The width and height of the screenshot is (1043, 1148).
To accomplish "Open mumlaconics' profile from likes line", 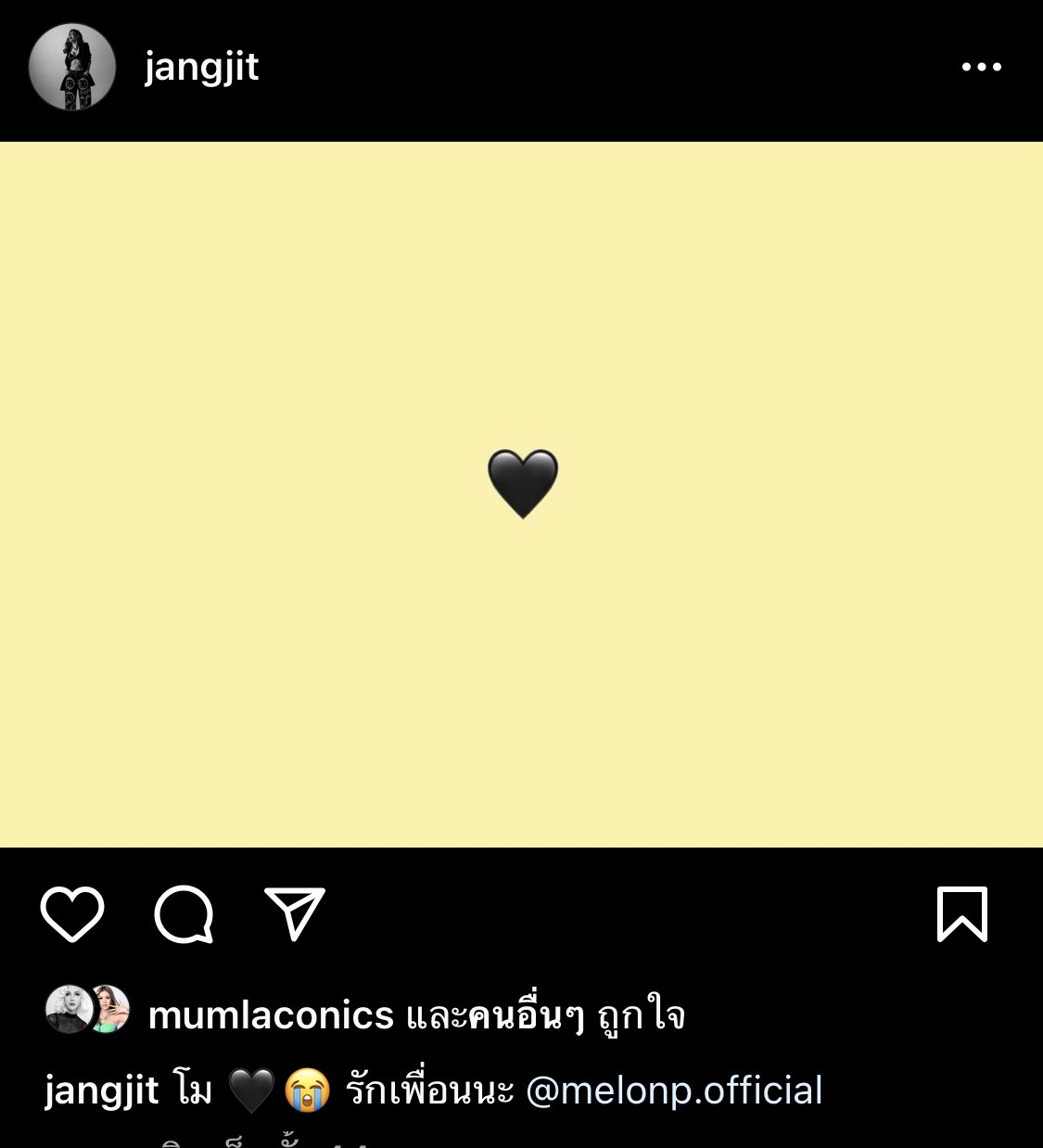I will (x=271, y=1016).
